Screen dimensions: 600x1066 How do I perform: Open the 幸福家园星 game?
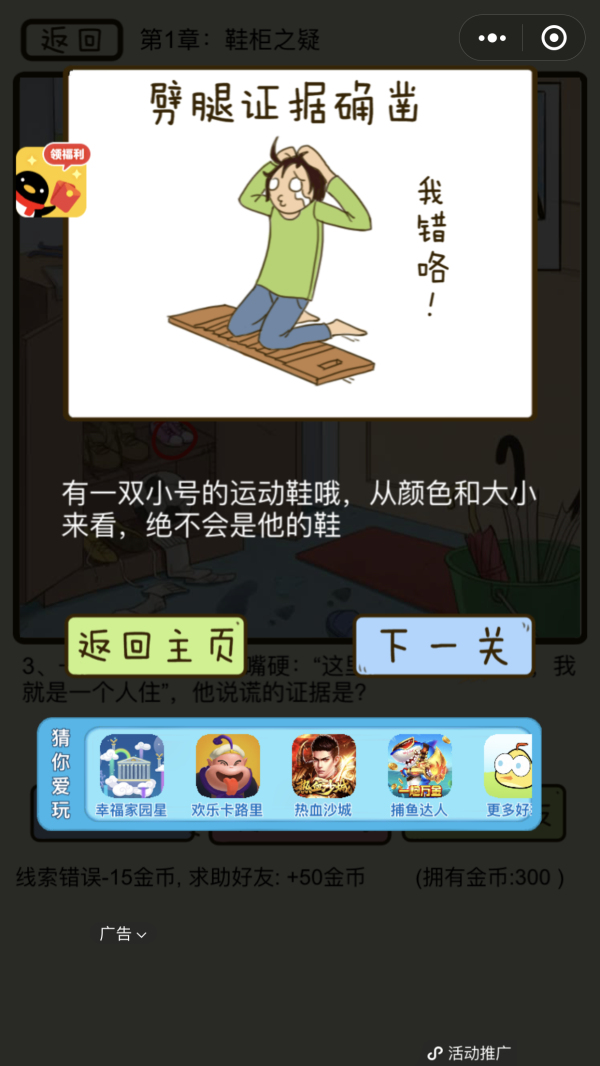(131, 774)
